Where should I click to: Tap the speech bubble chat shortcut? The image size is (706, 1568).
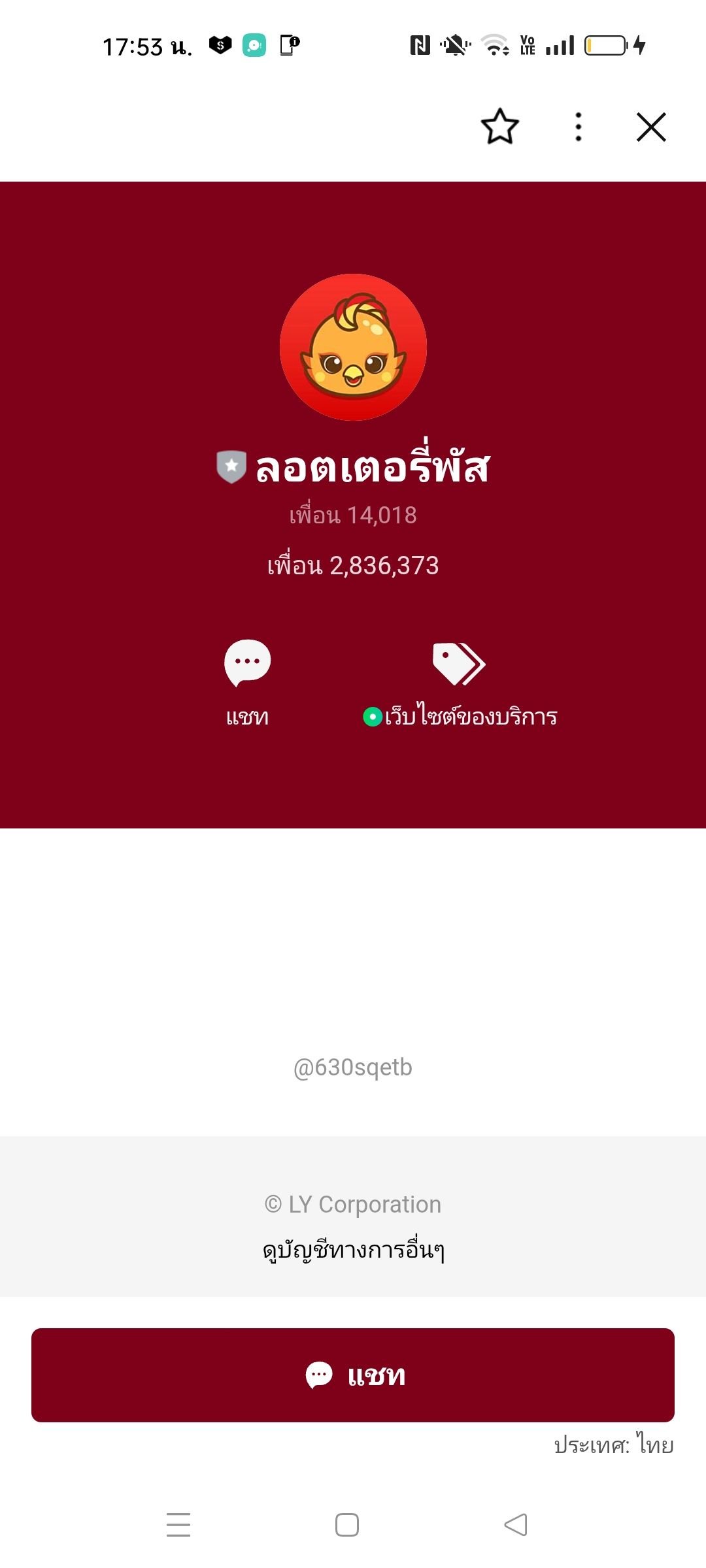click(247, 664)
